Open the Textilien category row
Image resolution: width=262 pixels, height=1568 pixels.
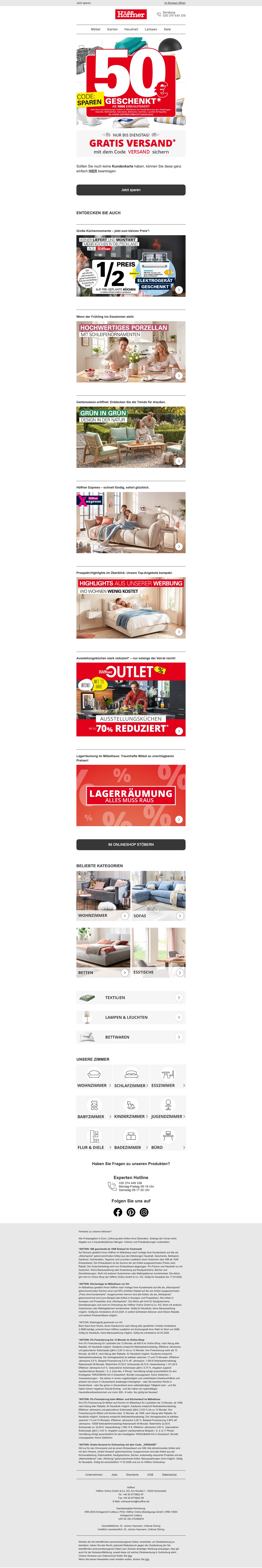131,998
